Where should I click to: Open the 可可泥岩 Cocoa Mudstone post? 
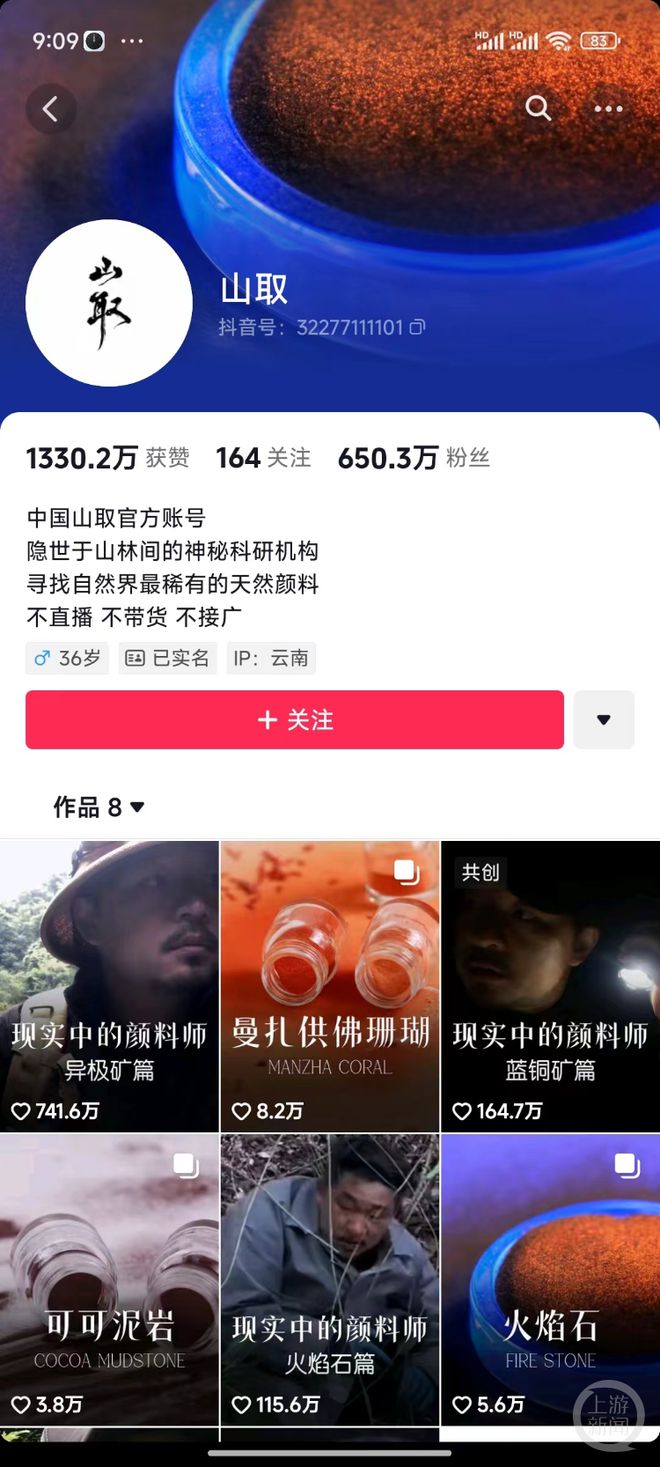point(109,1279)
